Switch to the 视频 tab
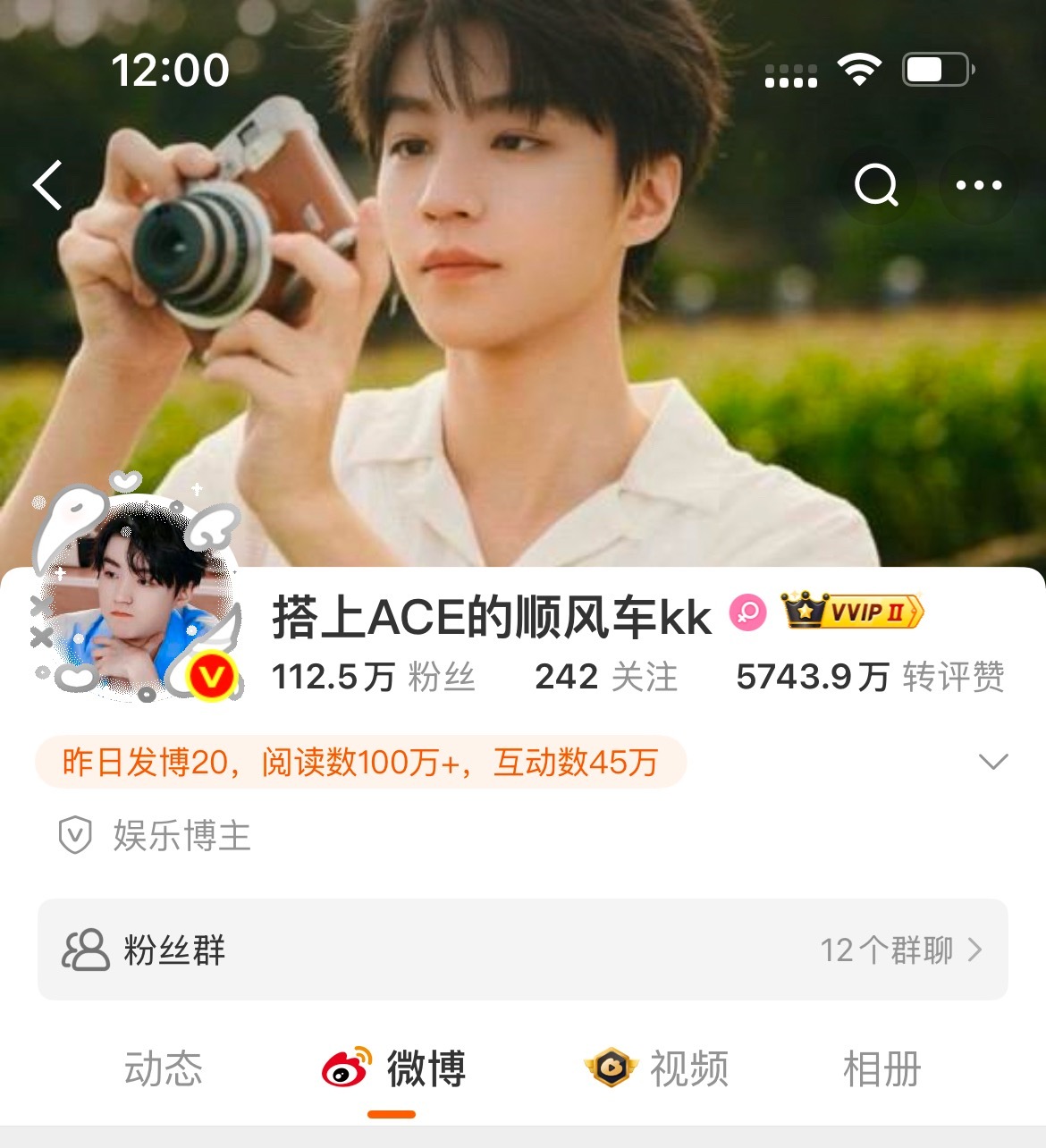 [657, 1068]
